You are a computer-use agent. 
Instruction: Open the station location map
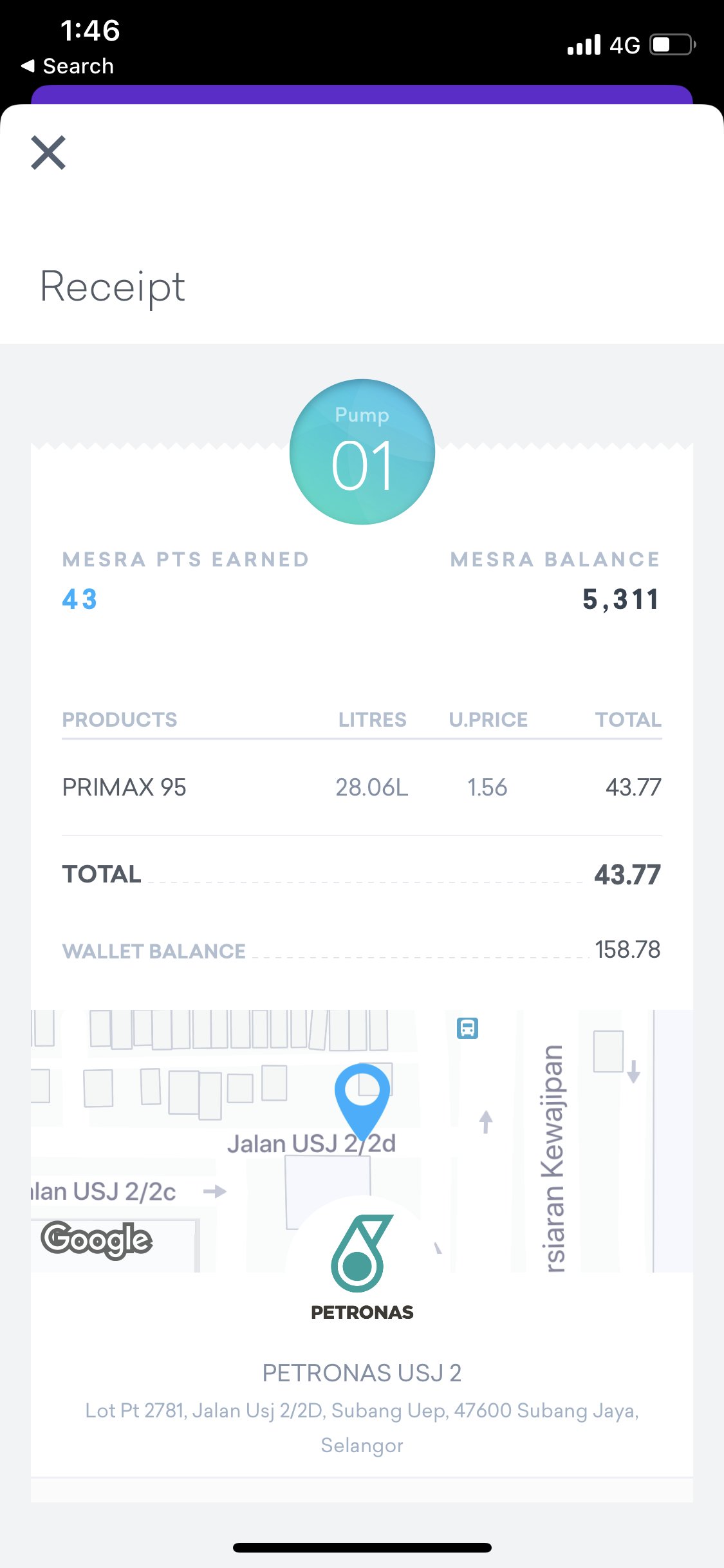[362, 1141]
